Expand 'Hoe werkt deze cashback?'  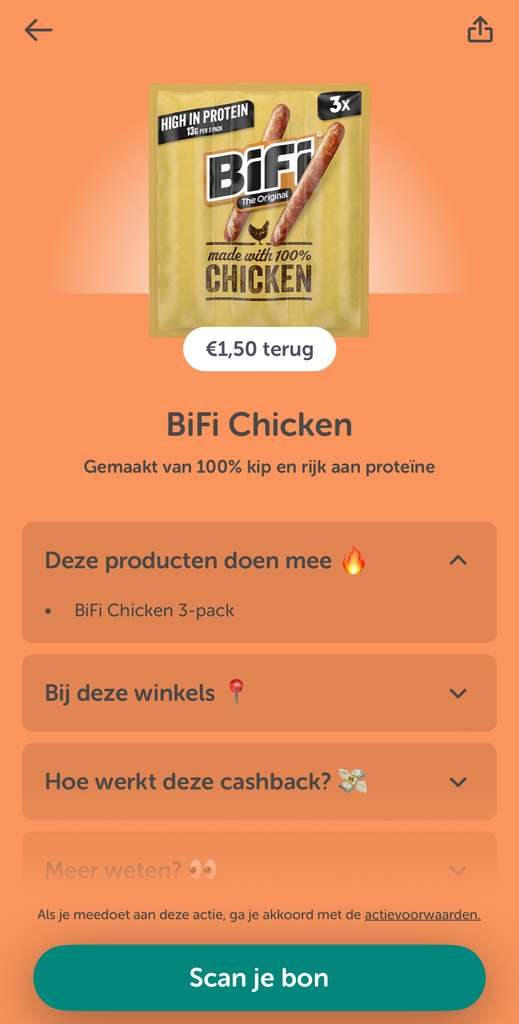(259, 782)
